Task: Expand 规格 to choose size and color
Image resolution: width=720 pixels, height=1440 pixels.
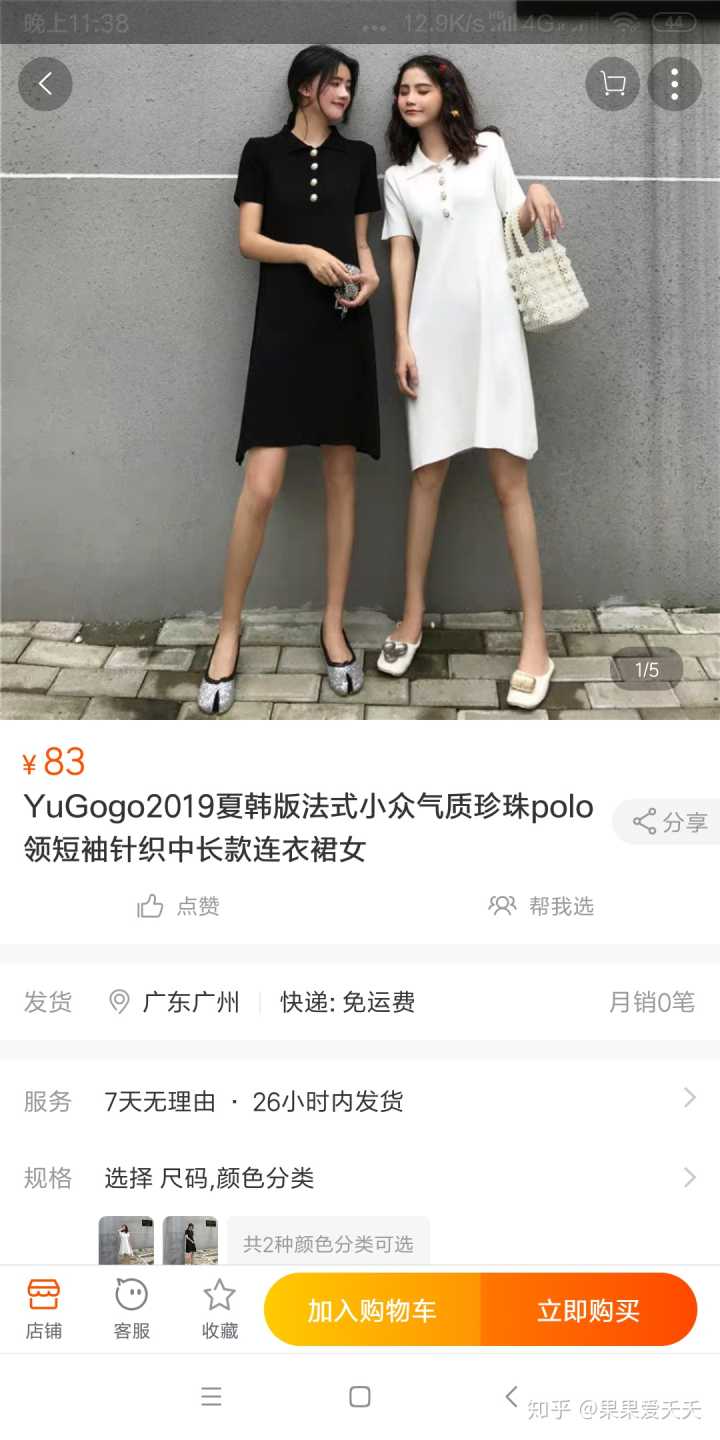Action: click(x=360, y=1178)
